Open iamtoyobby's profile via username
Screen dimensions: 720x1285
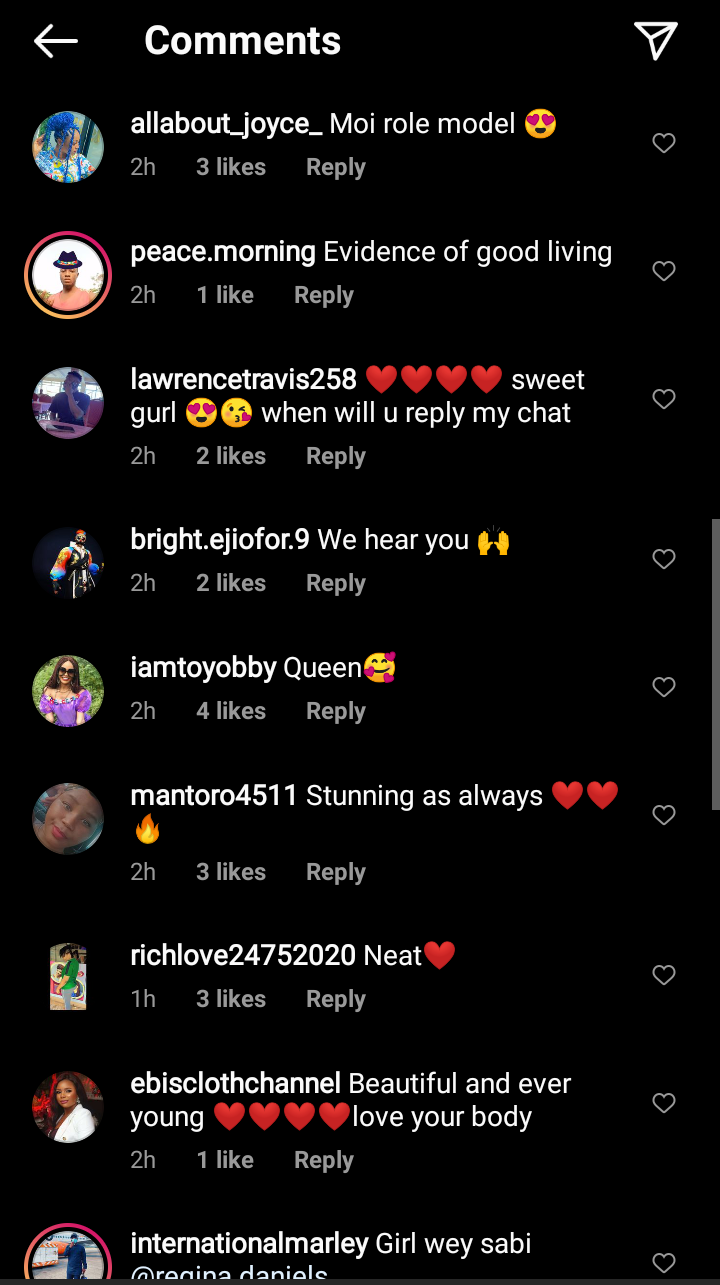coord(203,667)
